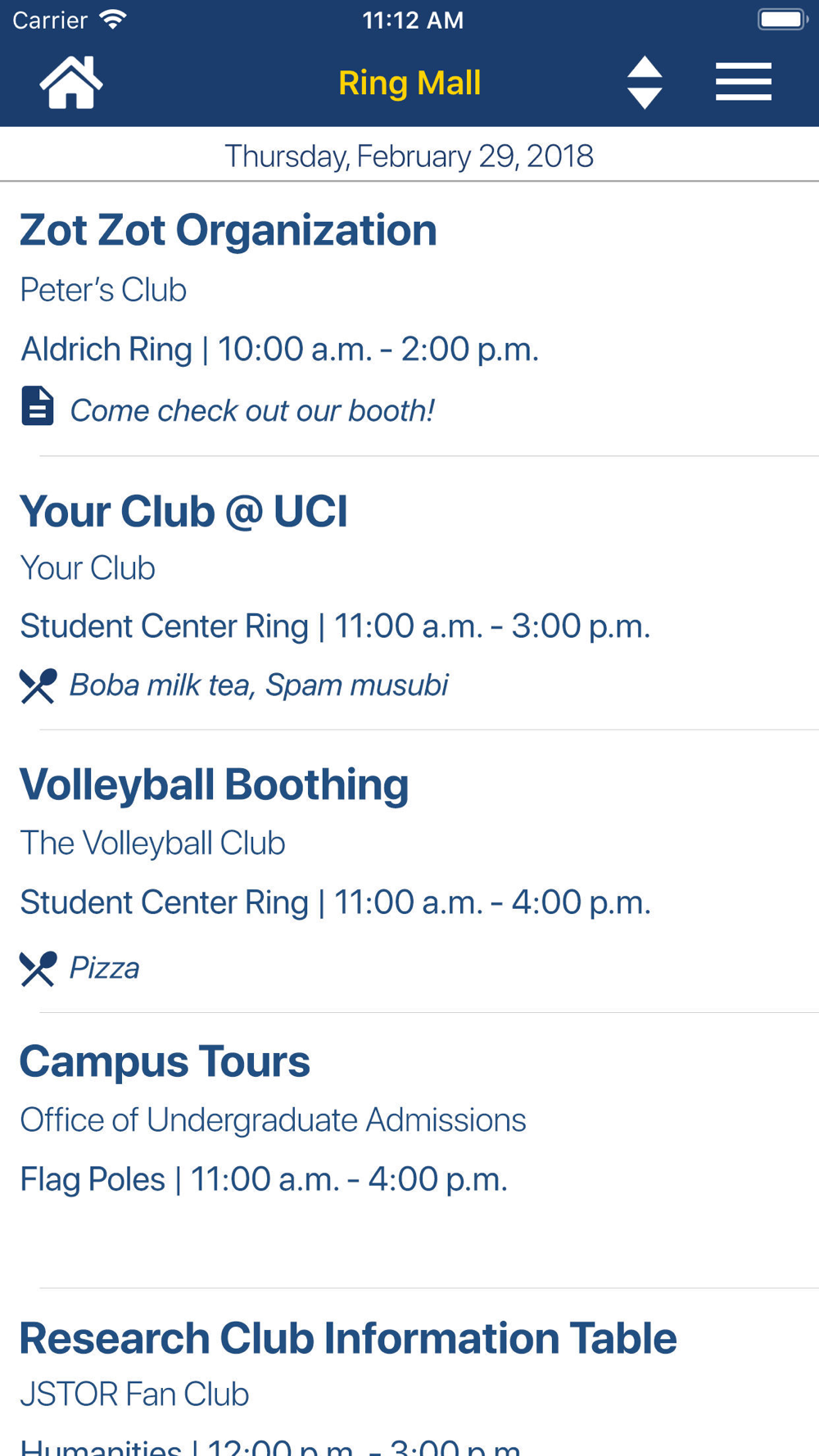The image size is (819, 1456).
Task: Go to the home screen icon
Action: coord(71,82)
